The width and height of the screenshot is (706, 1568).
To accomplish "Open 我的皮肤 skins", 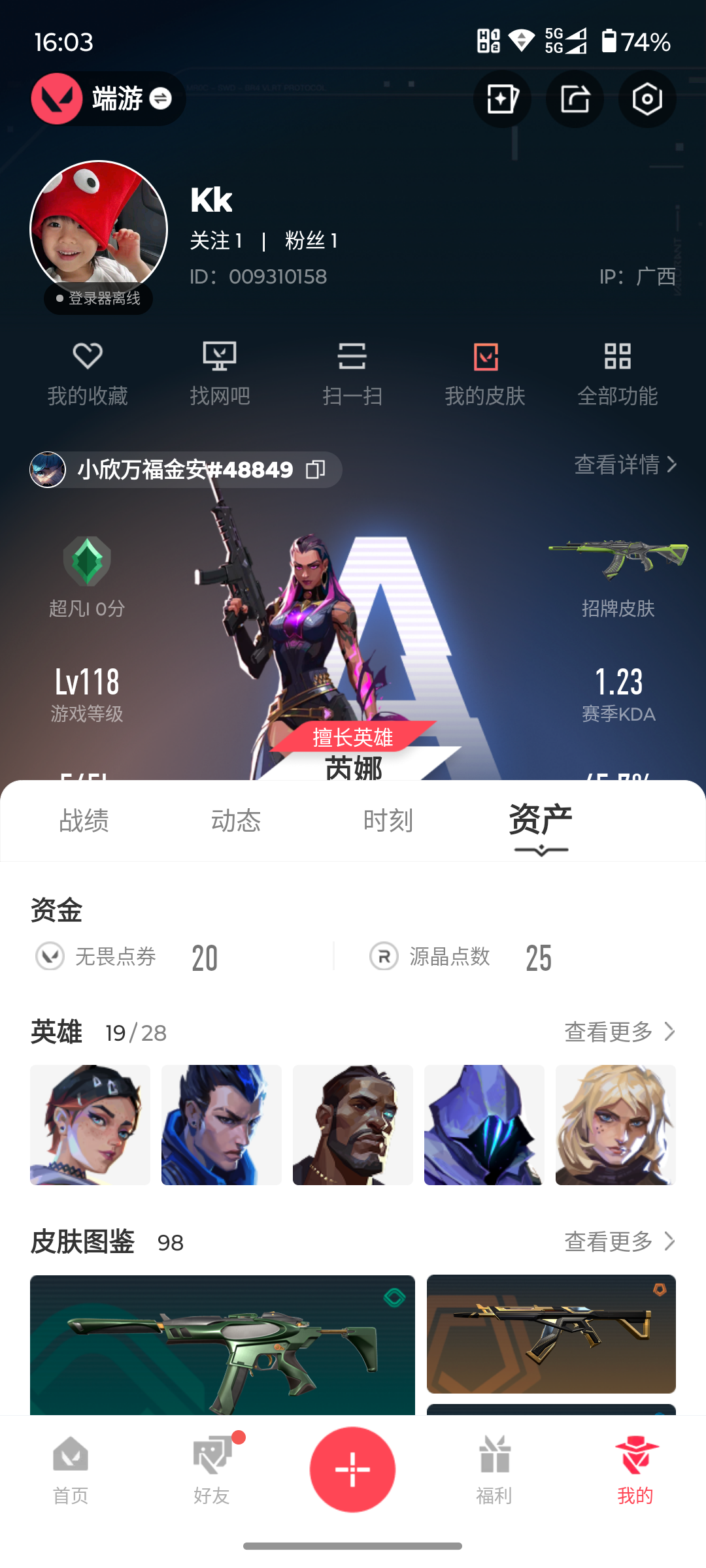I will click(x=485, y=374).
